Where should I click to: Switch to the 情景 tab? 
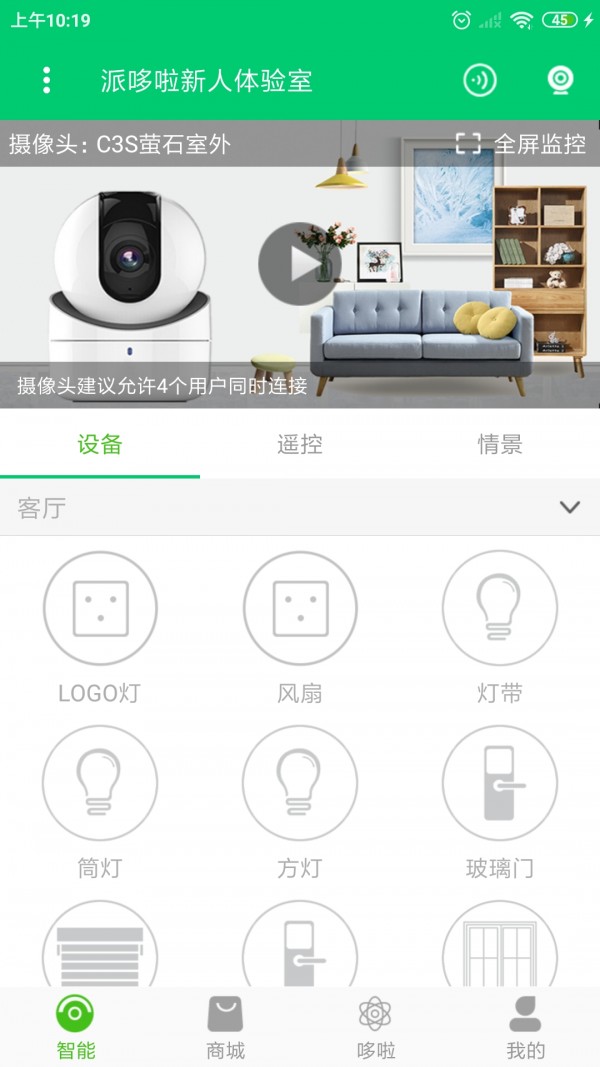pos(500,445)
